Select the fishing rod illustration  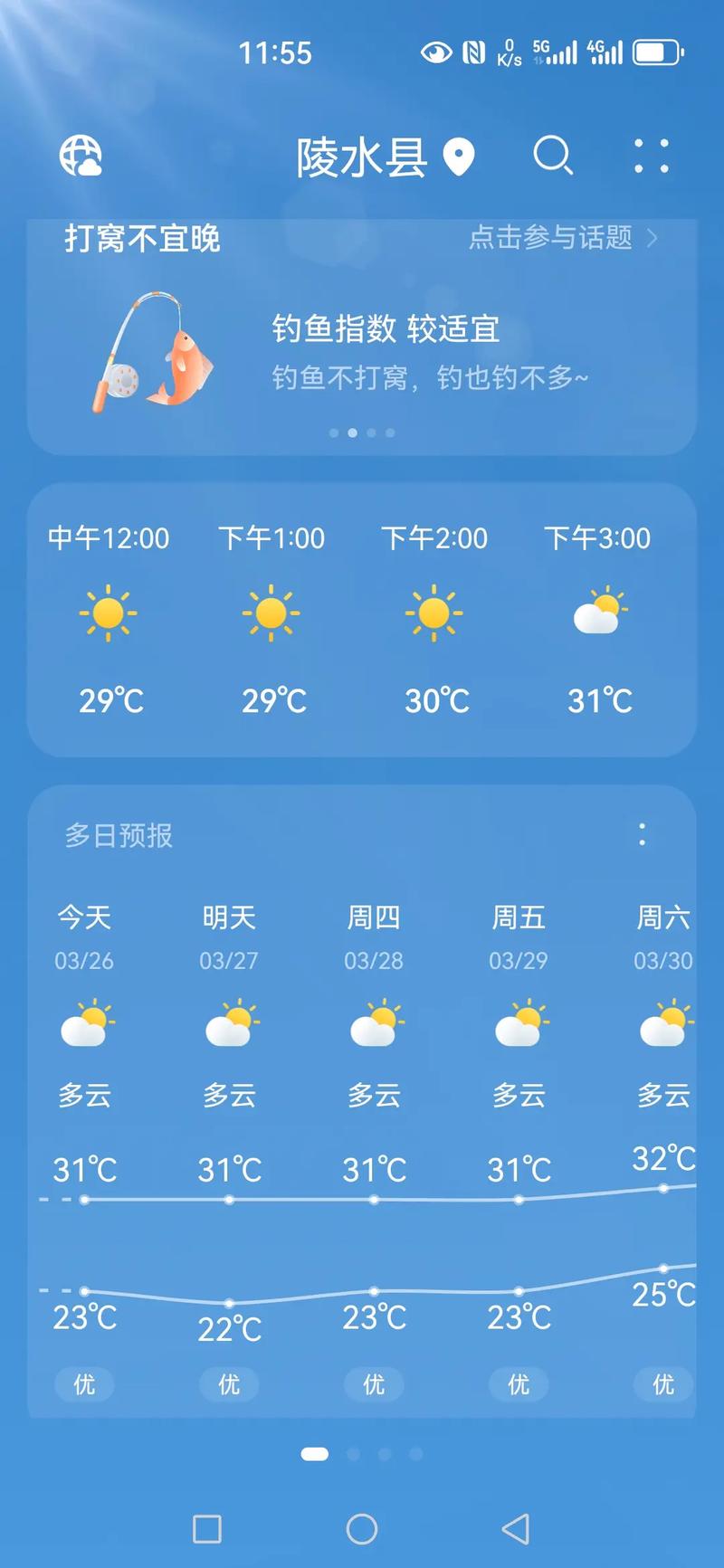tap(152, 353)
